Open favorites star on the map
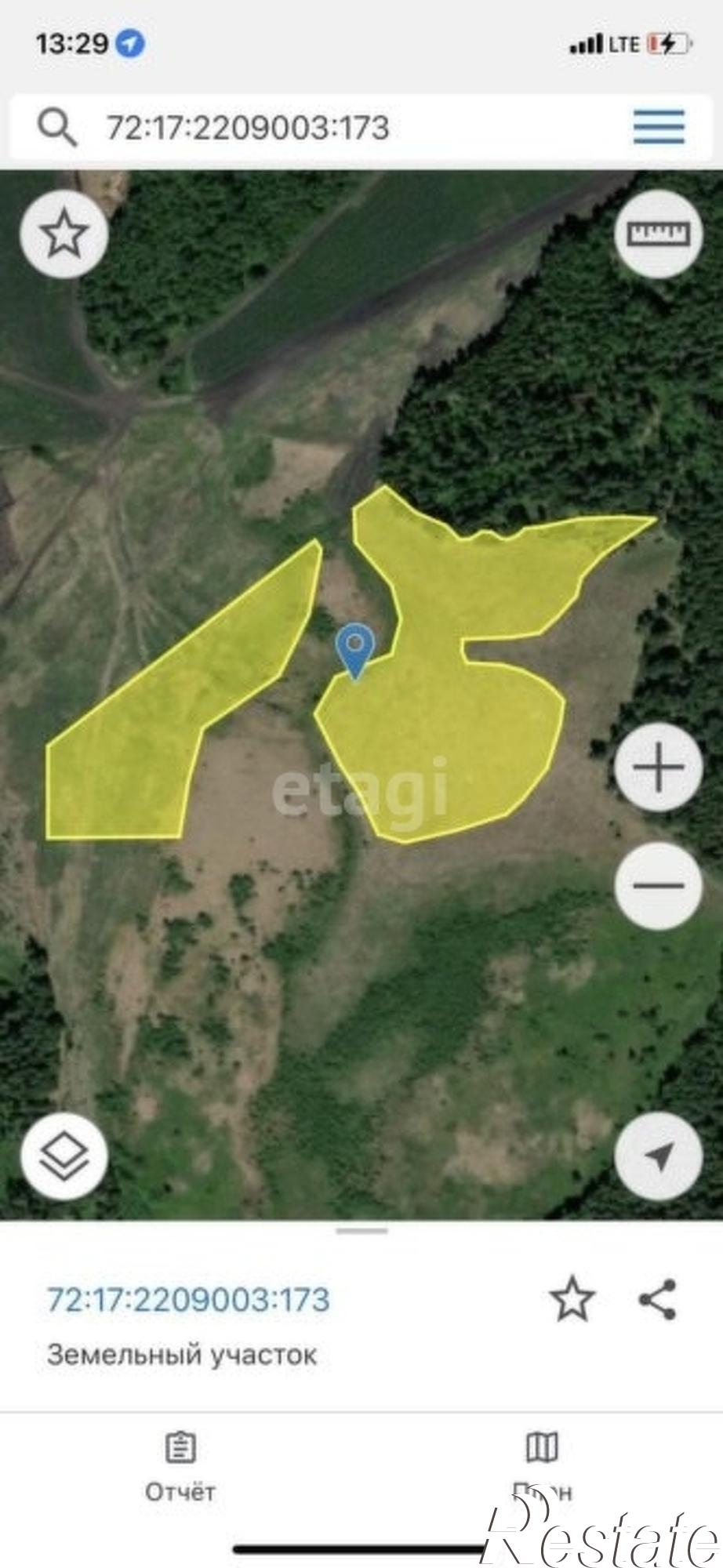Viewport: 723px width, 1568px height. 64,234
